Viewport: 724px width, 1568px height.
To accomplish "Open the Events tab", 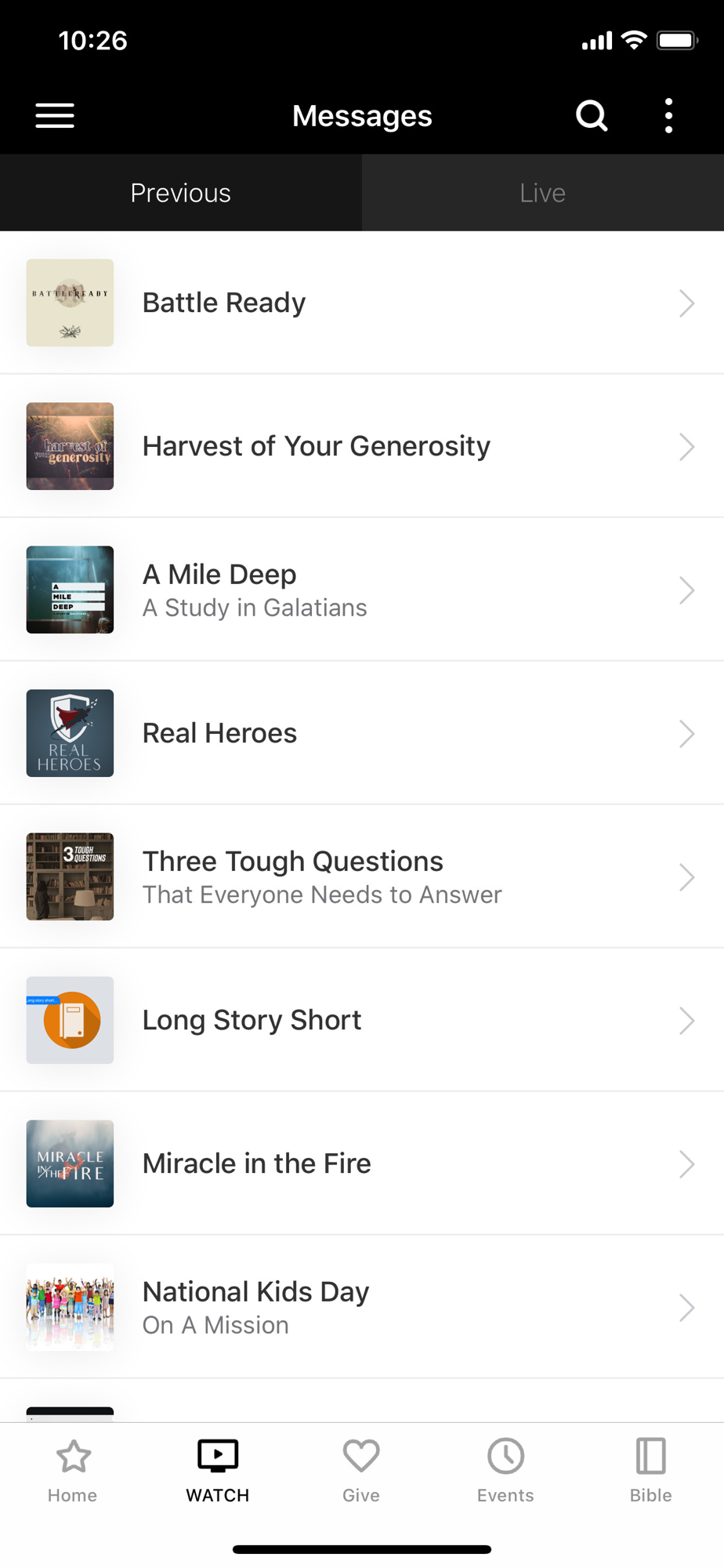I will (x=505, y=1471).
